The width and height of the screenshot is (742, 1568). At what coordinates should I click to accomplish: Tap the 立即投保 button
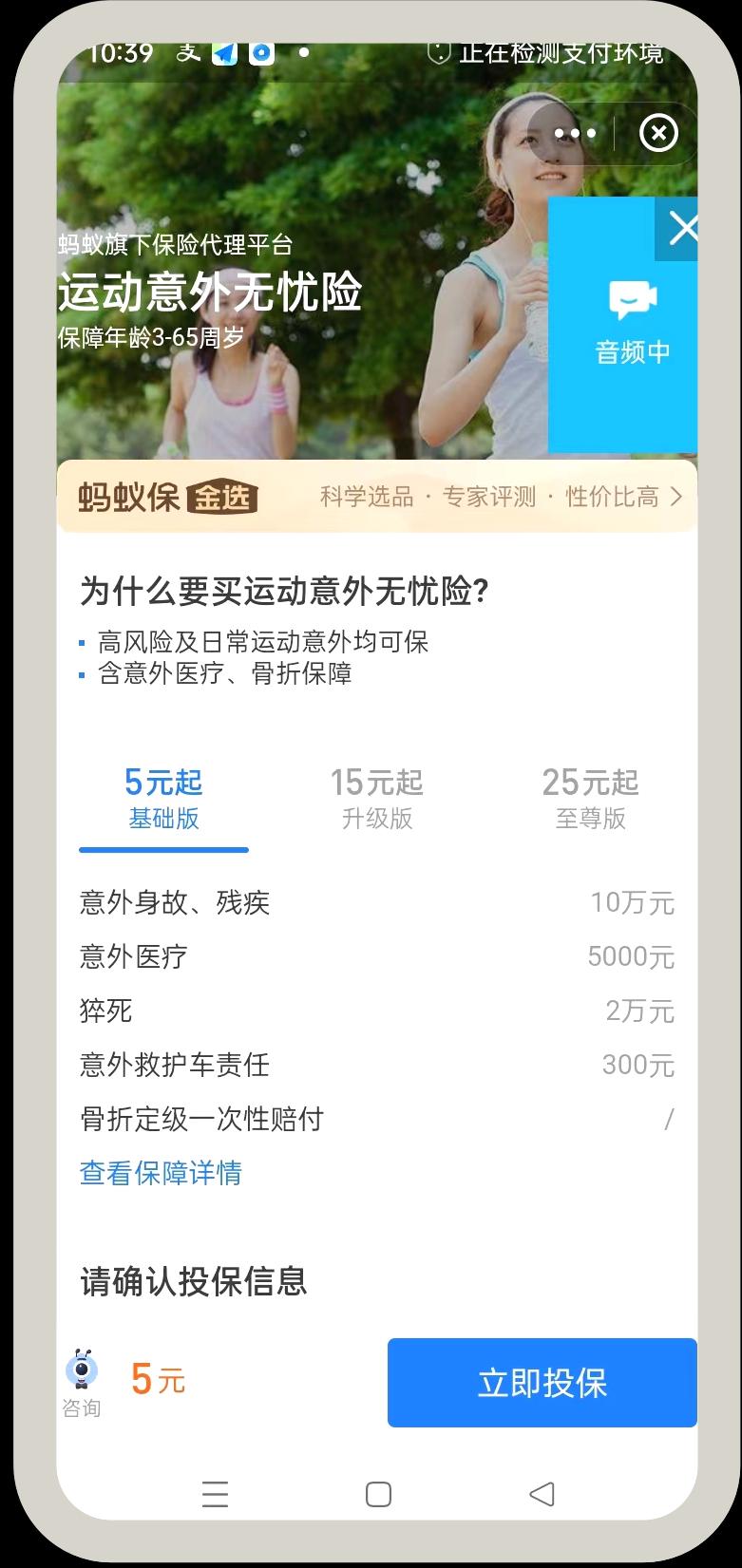coord(542,1383)
